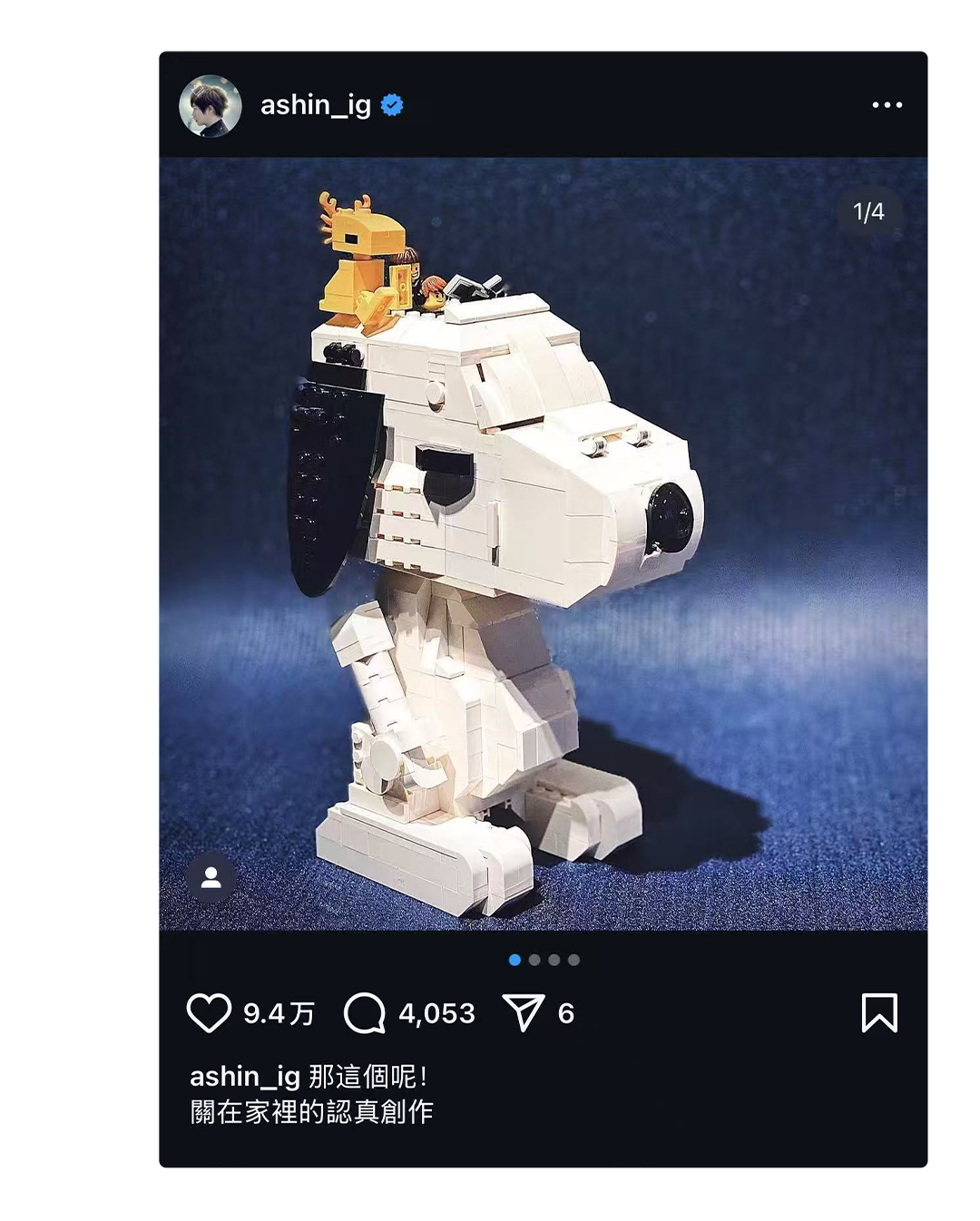Screen dimensions: 980x1221
Task: Open the three-dot overflow menu
Action: (887, 105)
